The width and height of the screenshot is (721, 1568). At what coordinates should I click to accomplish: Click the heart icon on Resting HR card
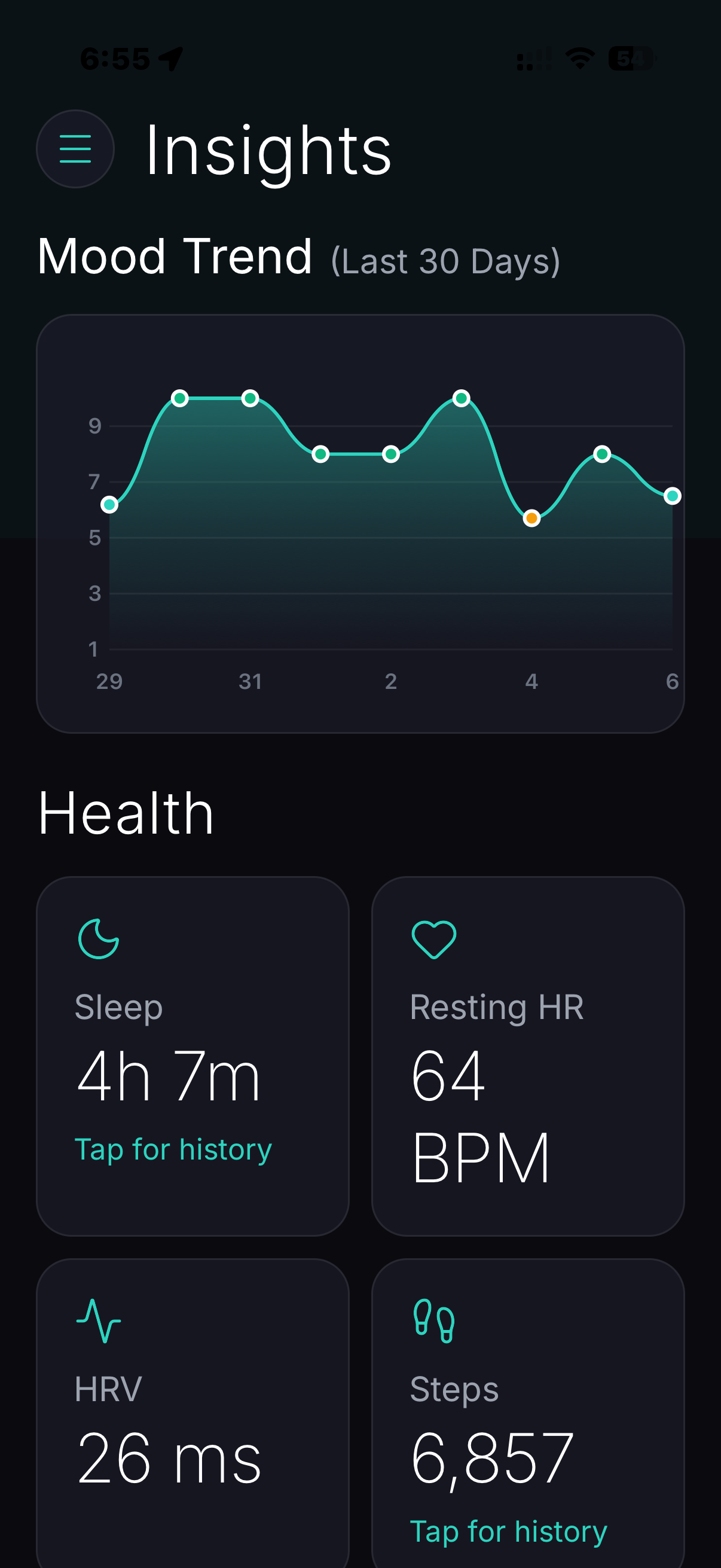pyautogui.click(x=433, y=939)
